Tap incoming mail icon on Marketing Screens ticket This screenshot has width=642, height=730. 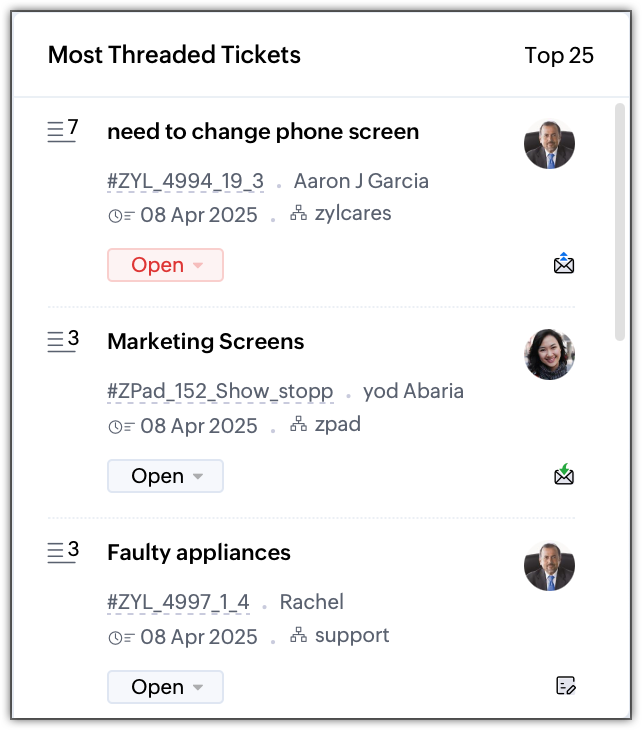564,475
